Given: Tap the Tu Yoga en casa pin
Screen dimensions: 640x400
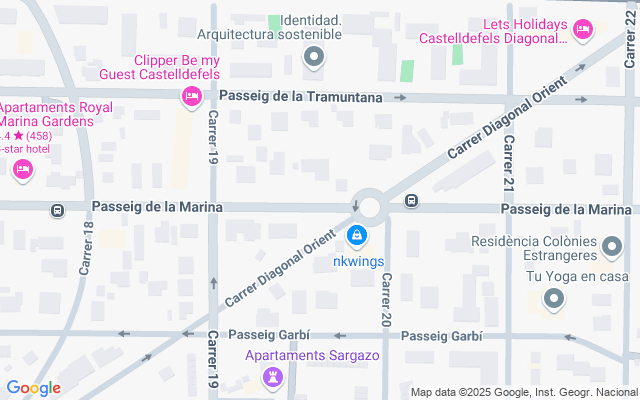Looking at the screenshot, I should click(x=554, y=298).
